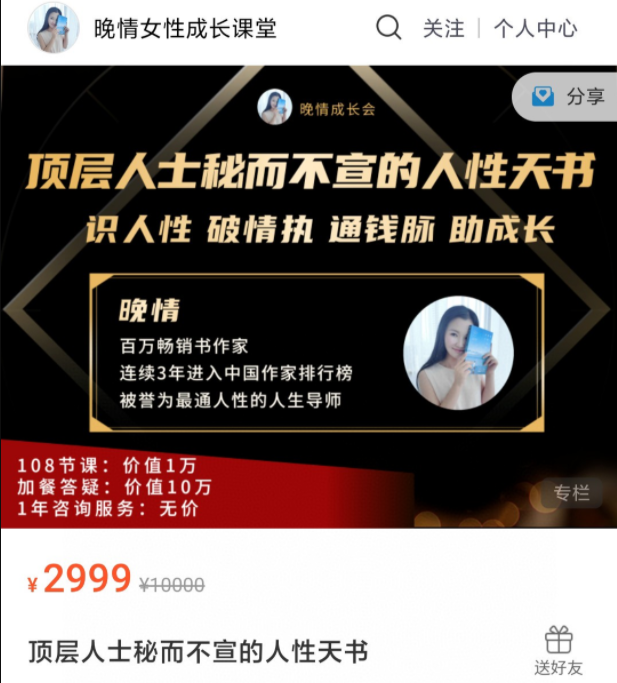
Task: Follow the account via 关注
Action: (443, 29)
